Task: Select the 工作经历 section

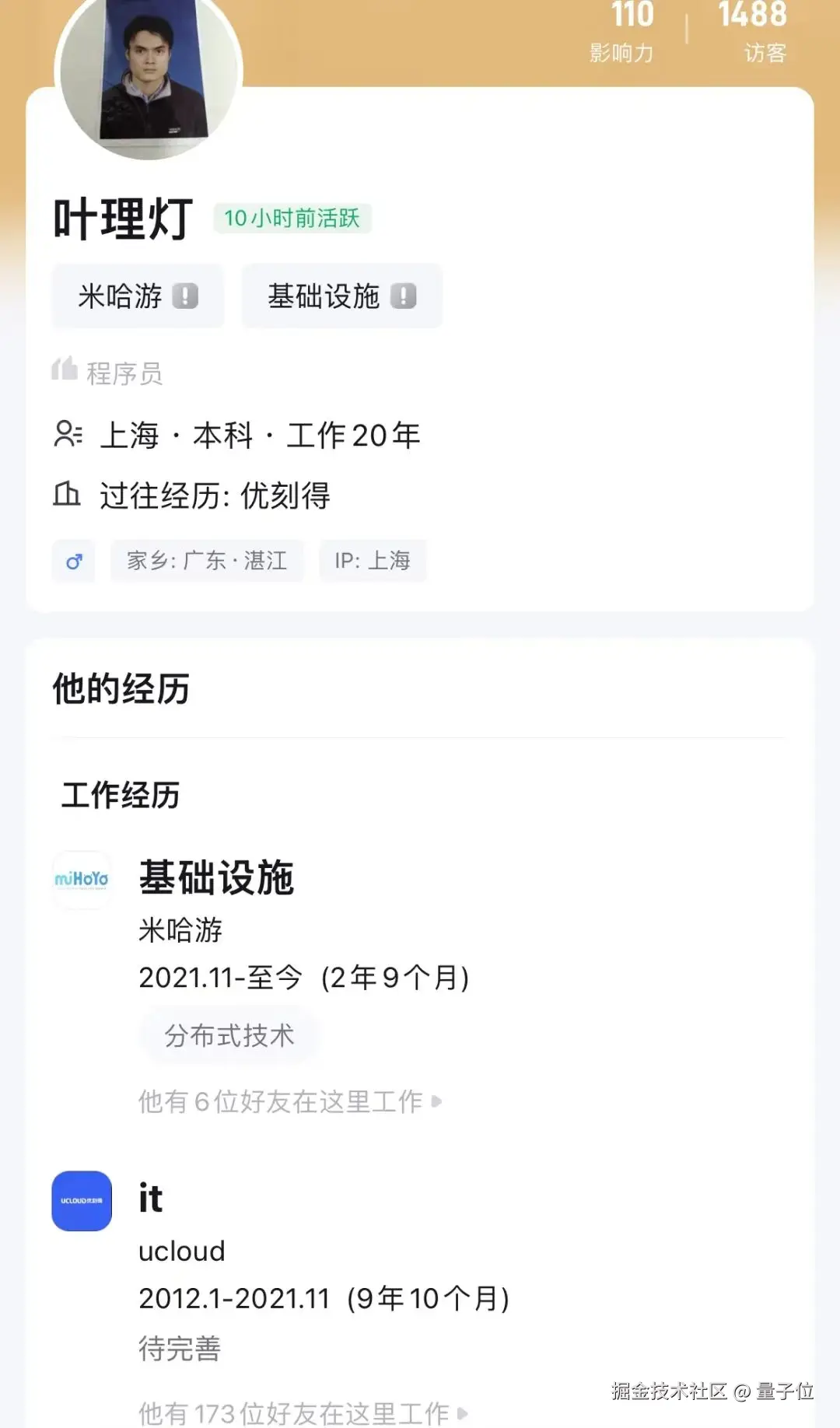Action: pyautogui.click(x=119, y=796)
